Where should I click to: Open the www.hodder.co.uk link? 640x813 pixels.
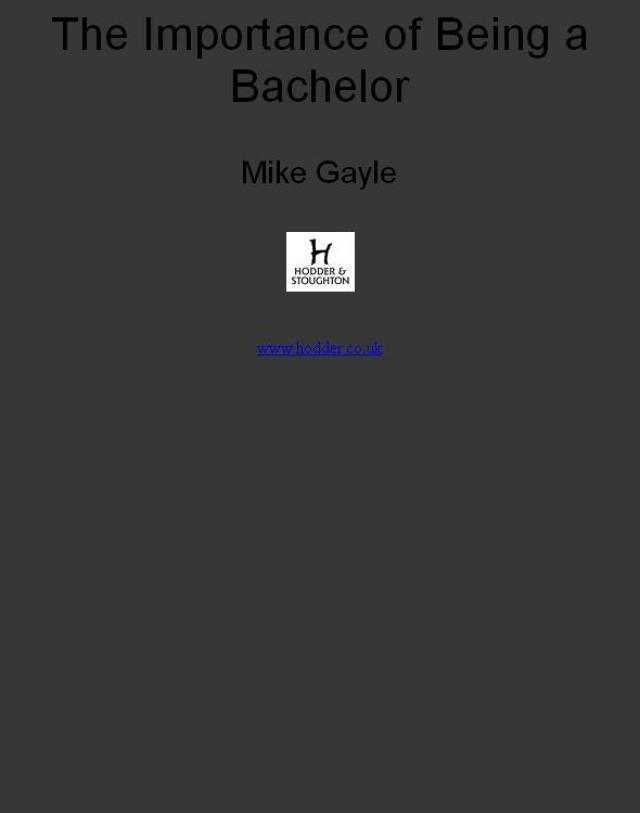tap(319, 348)
